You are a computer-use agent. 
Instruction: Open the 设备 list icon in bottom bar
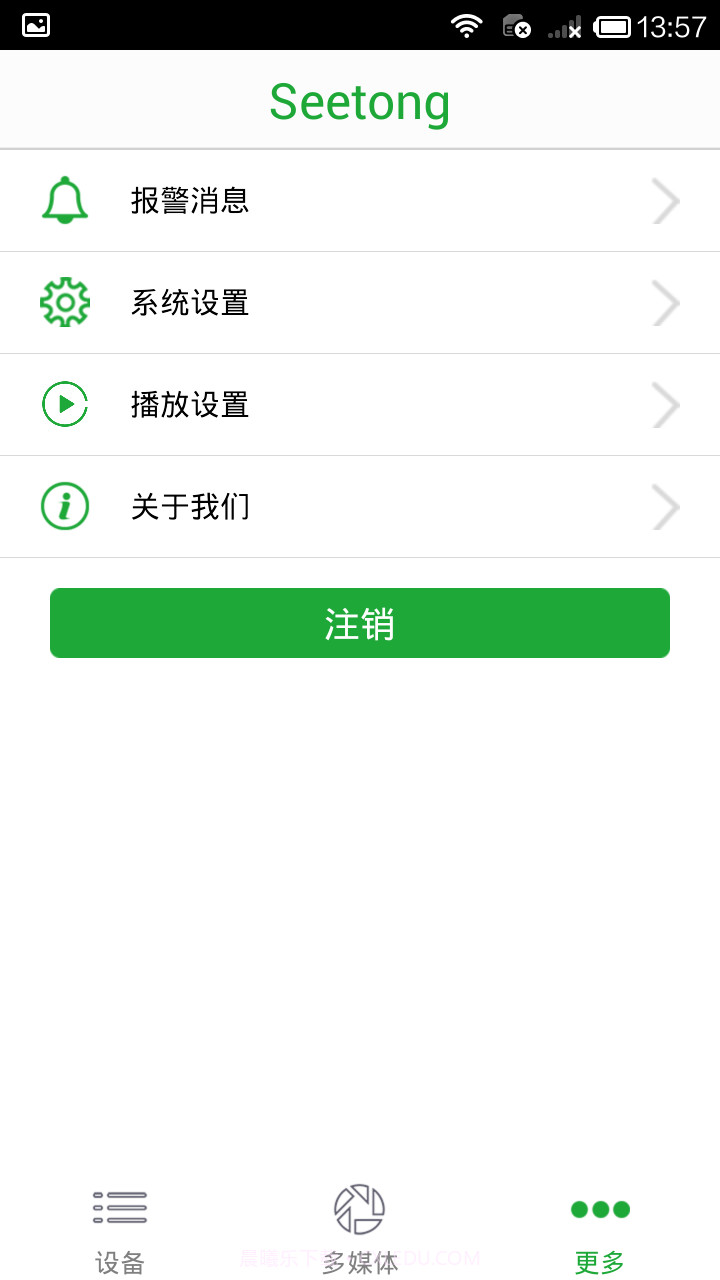pyautogui.click(x=119, y=1208)
